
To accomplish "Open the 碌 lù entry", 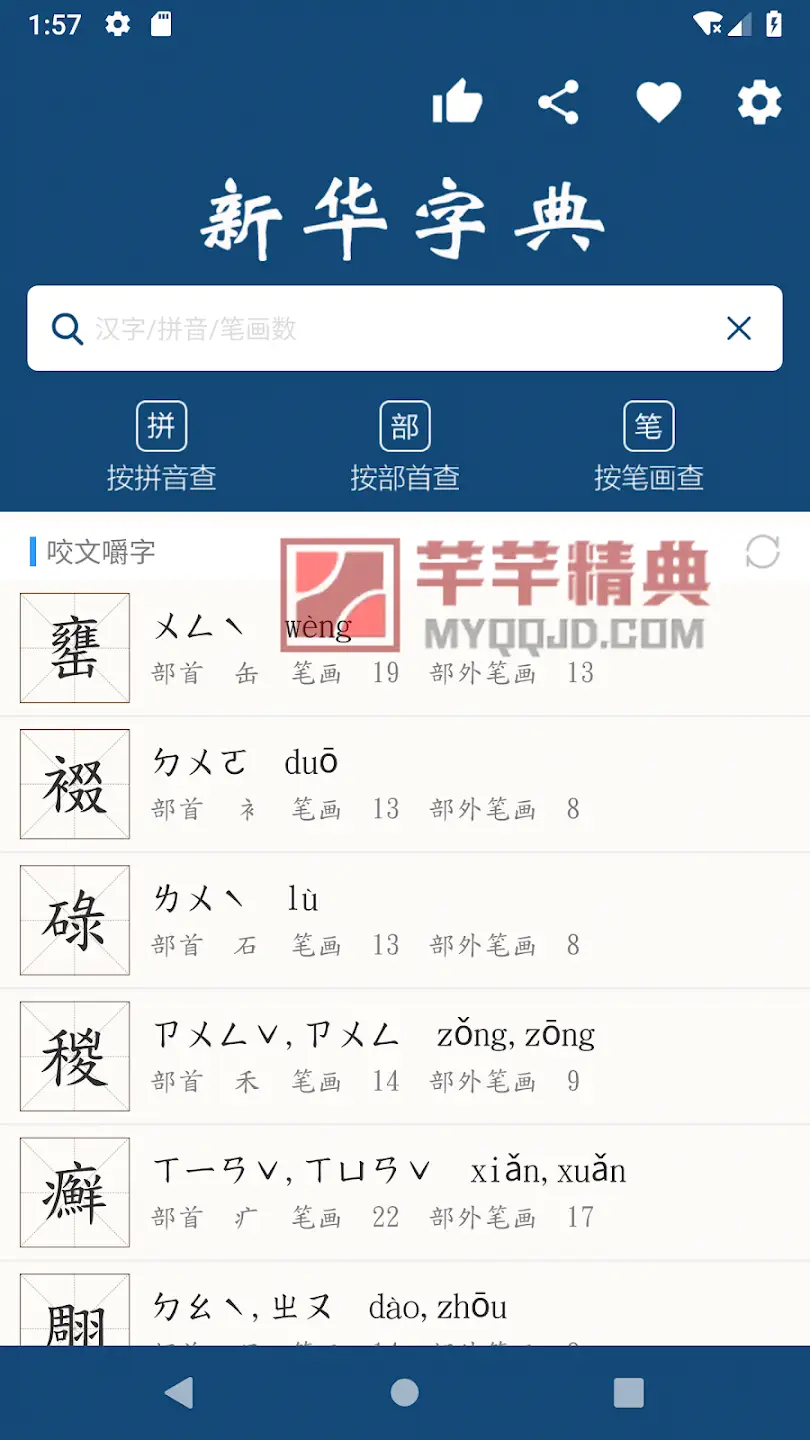I will (405, 920).
